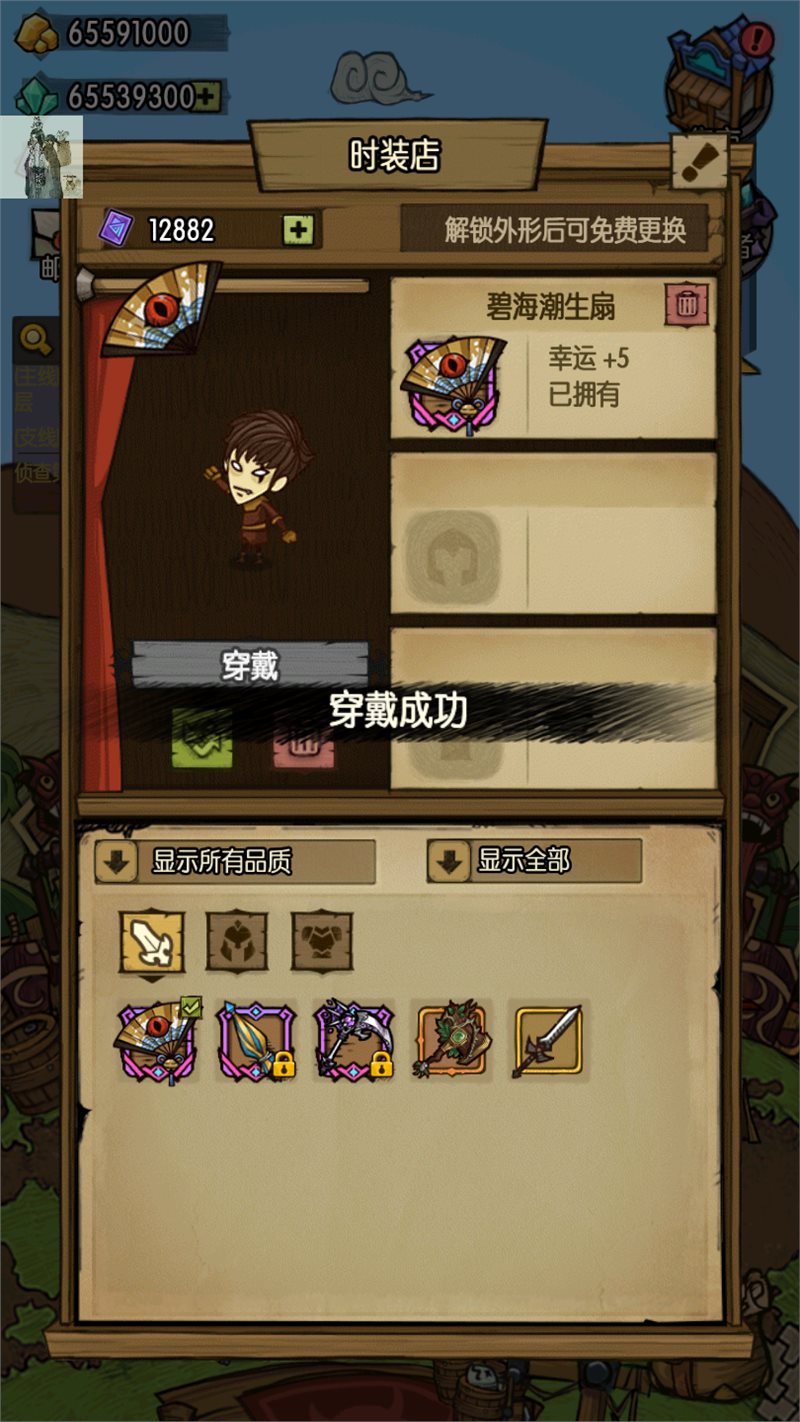Select the plain sword skin
This screenshot has width=800, height=1422.
(547, 1041)
